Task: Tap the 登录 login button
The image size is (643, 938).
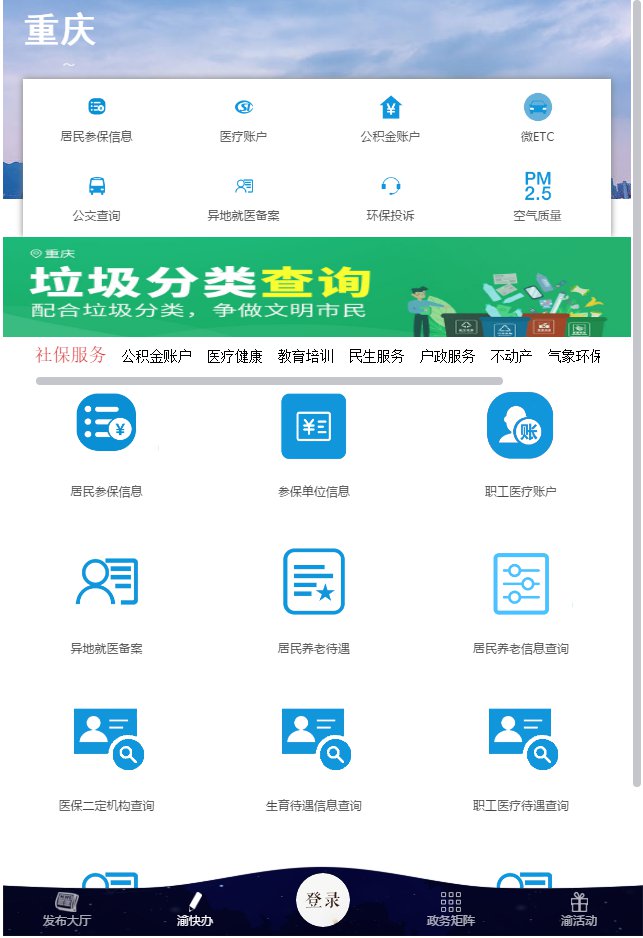Action: 323,899
